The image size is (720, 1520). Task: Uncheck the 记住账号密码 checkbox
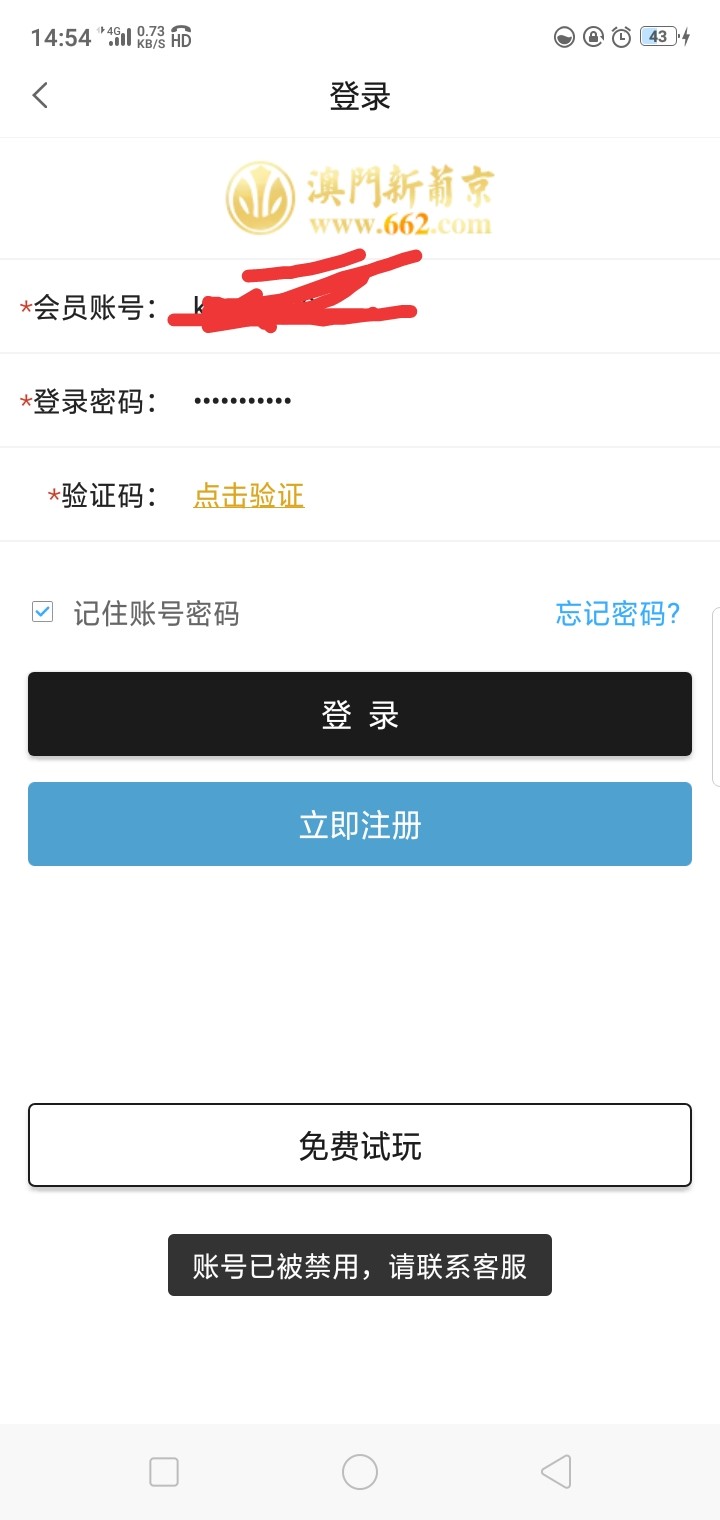coord(42,612)
